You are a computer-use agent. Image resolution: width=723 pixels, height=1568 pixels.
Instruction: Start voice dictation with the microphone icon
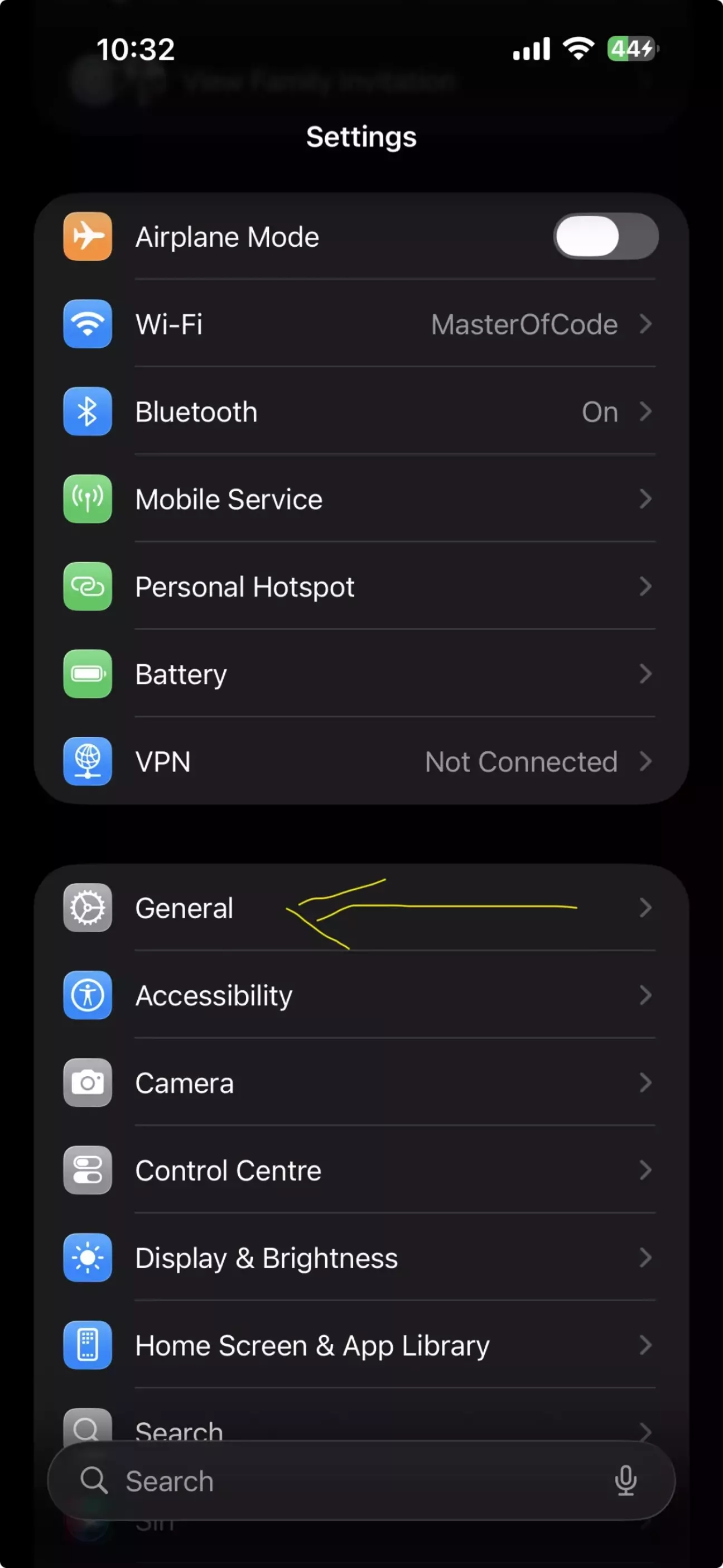coord(625,1480)
